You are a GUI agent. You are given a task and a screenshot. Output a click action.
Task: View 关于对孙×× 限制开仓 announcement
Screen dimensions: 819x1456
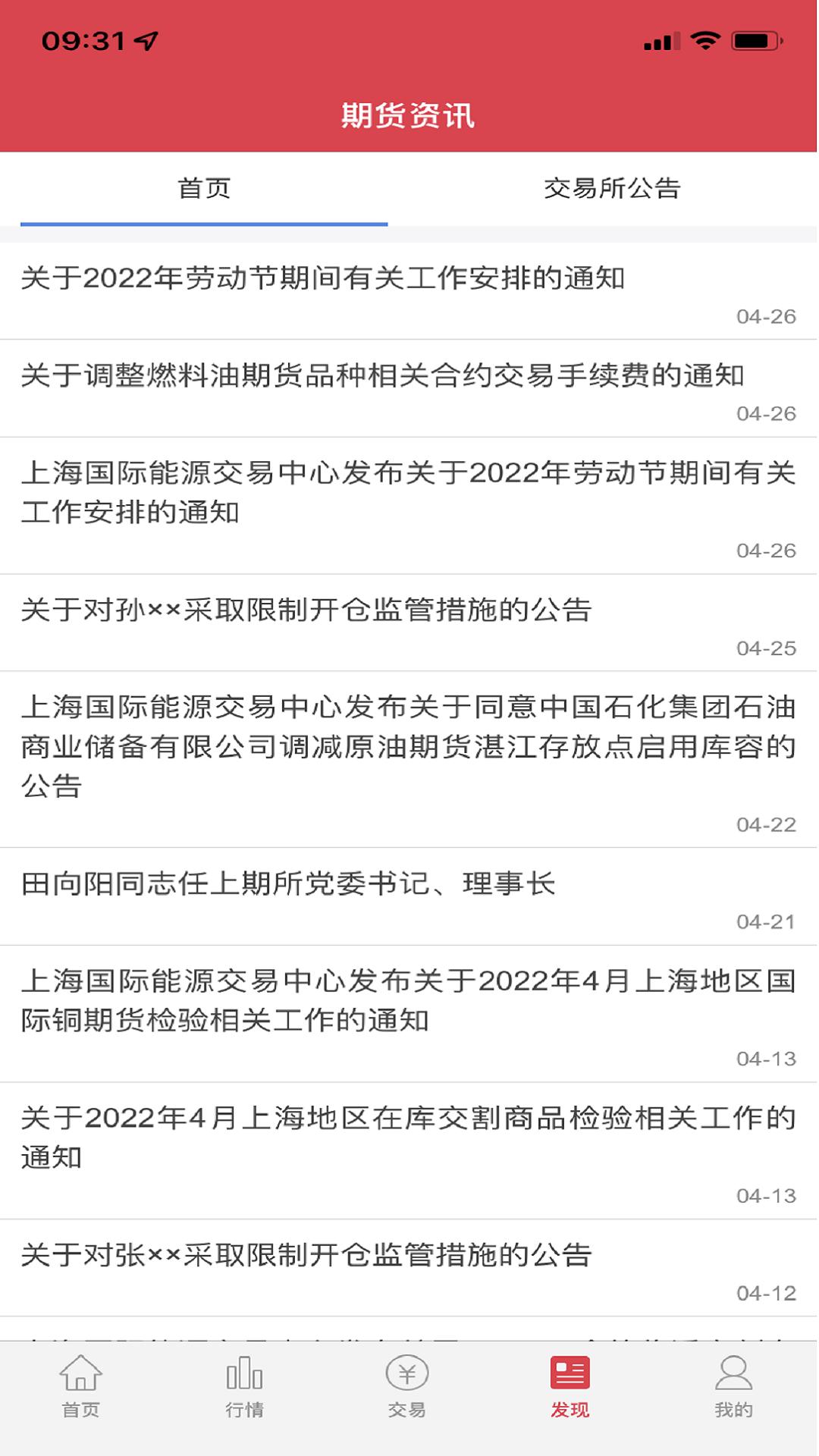pos(306,610)
